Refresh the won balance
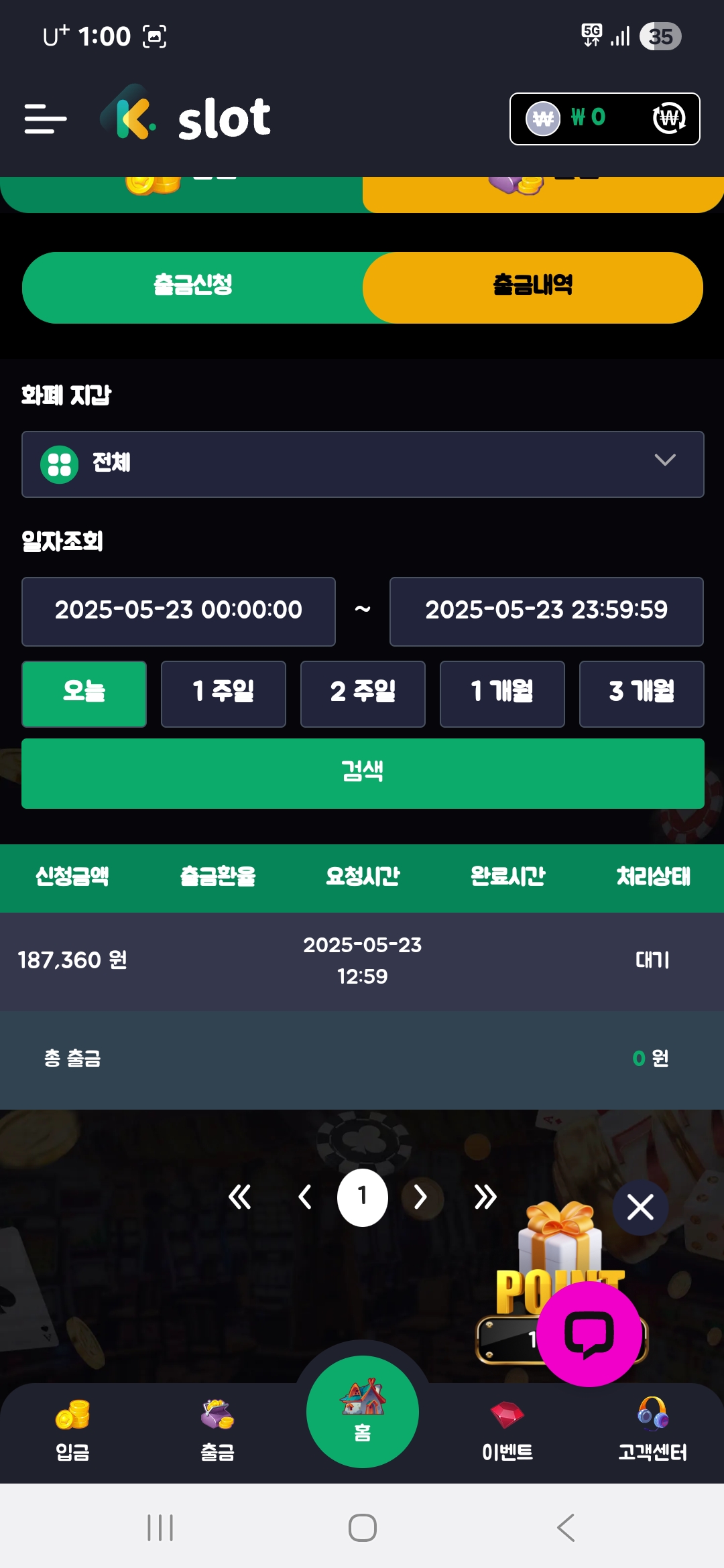 (668, 119)
